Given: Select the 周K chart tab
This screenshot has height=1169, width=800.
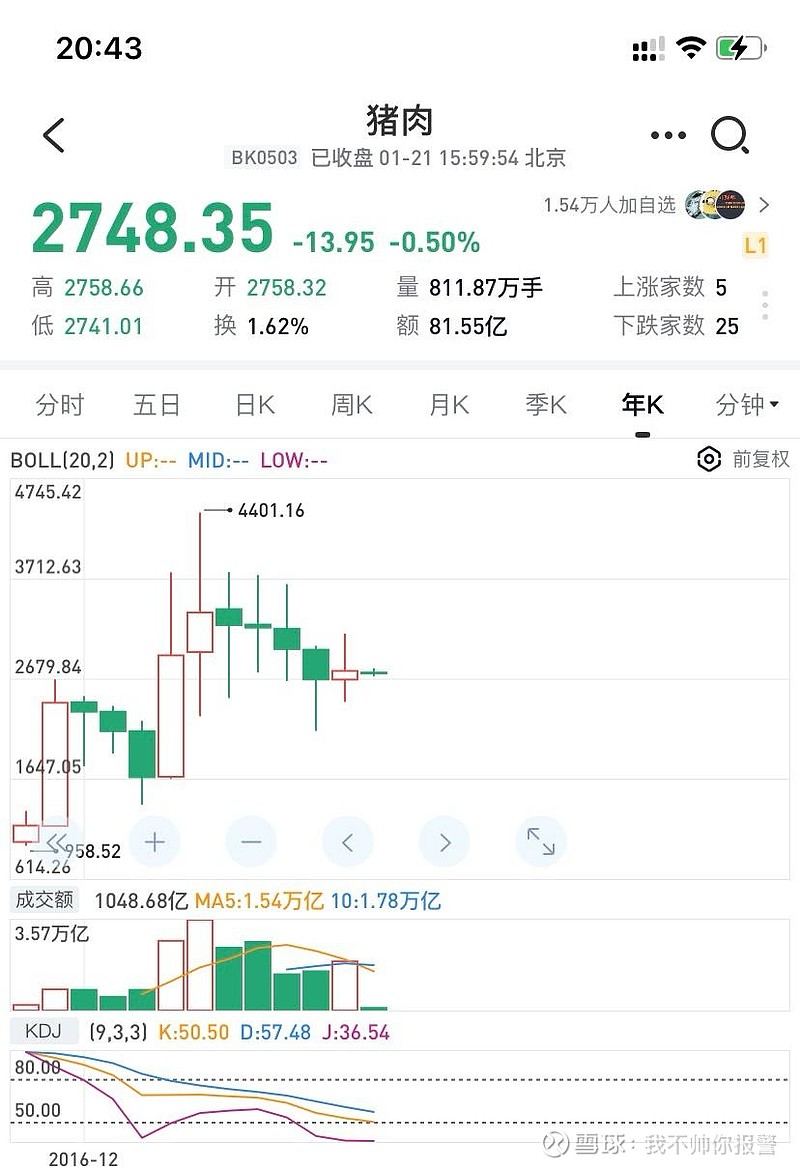Looking at the screenshot, I should coord(352,405).
